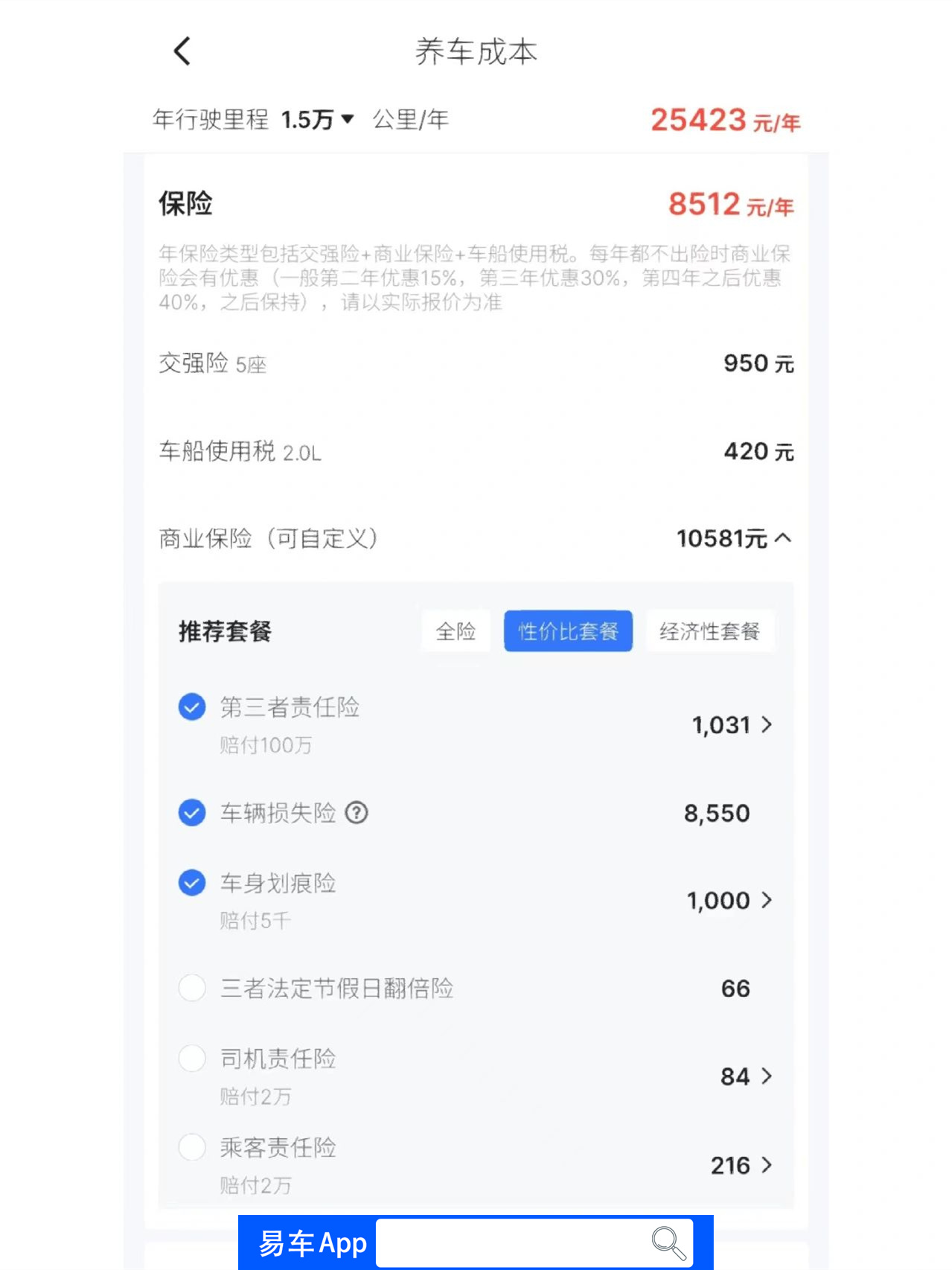Click the arrow beside 司机责任险 price

767,1076
